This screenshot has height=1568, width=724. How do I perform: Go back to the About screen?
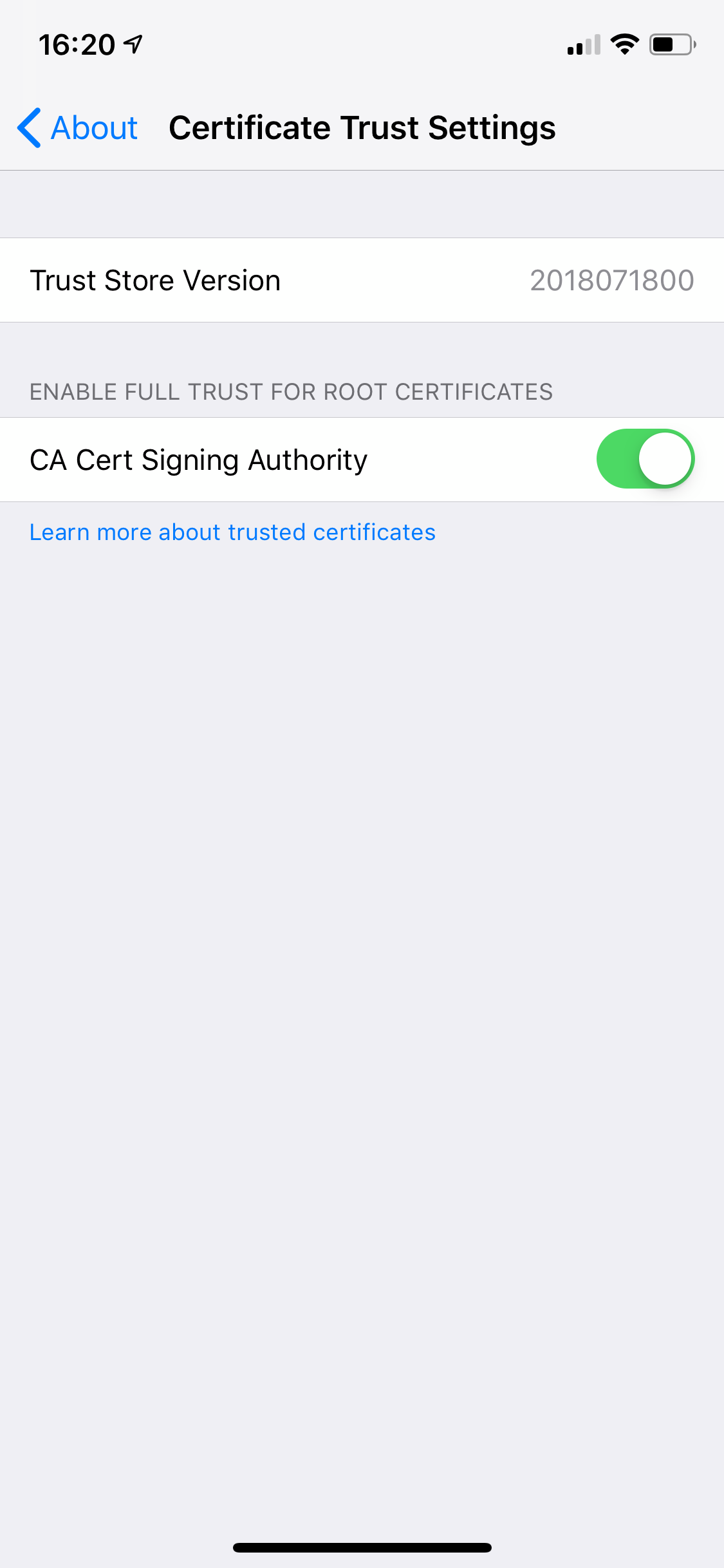[77, 127]
